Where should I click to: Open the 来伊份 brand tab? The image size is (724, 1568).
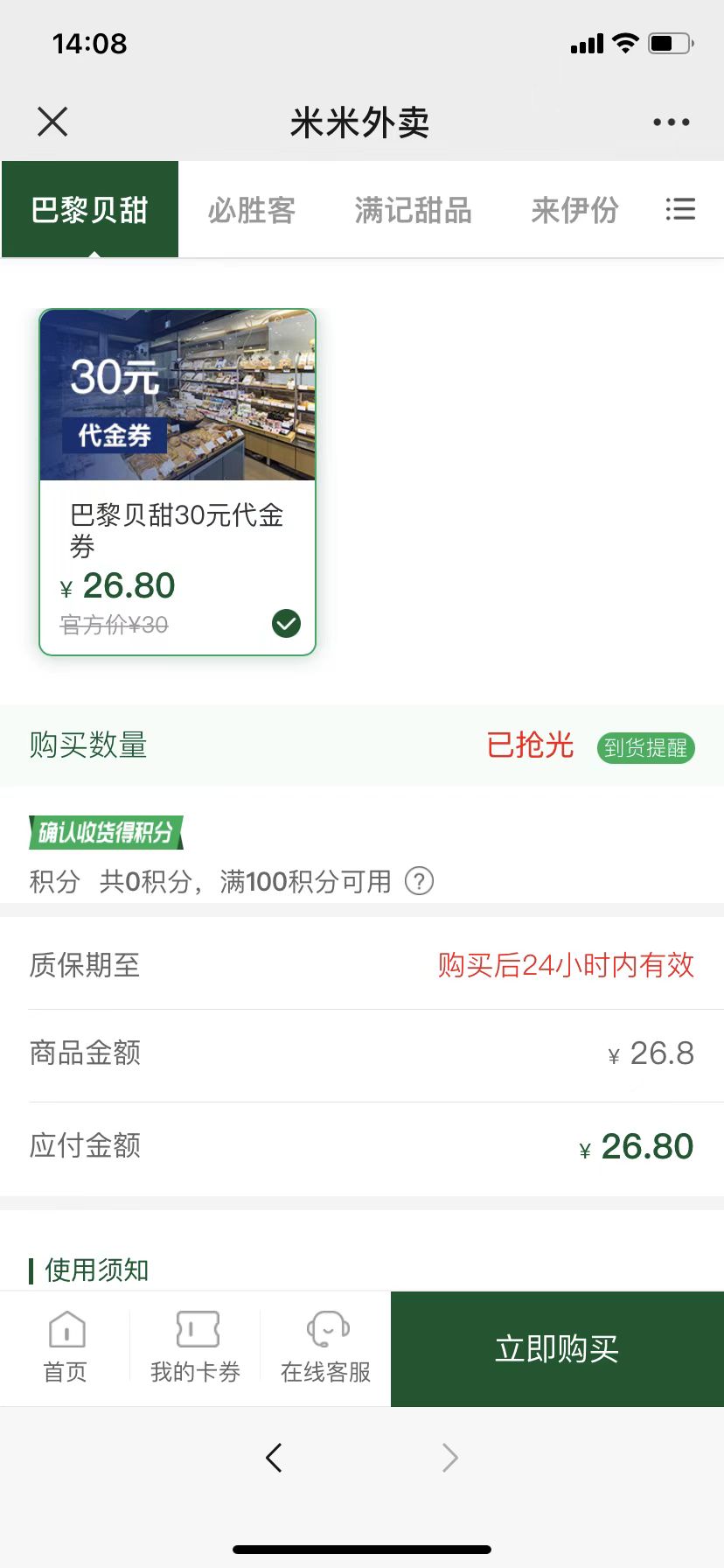click(x=574, y=210)
